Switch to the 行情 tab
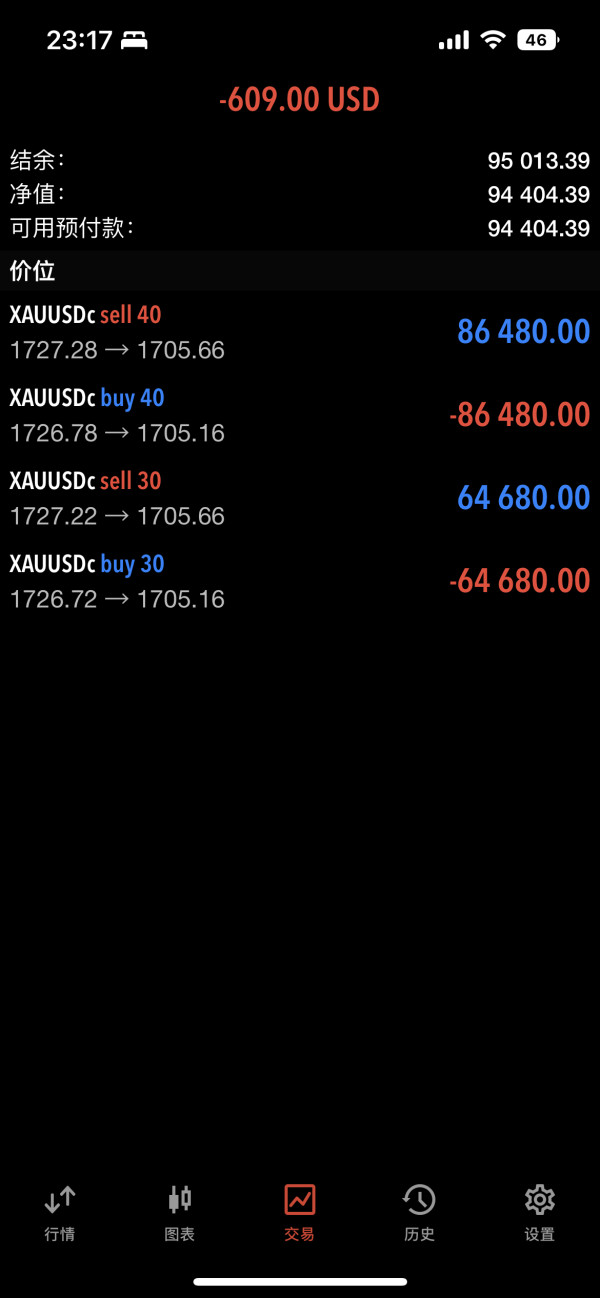Image resolution: width=600 pixels, height=1298 pixels. (60, 1212)
